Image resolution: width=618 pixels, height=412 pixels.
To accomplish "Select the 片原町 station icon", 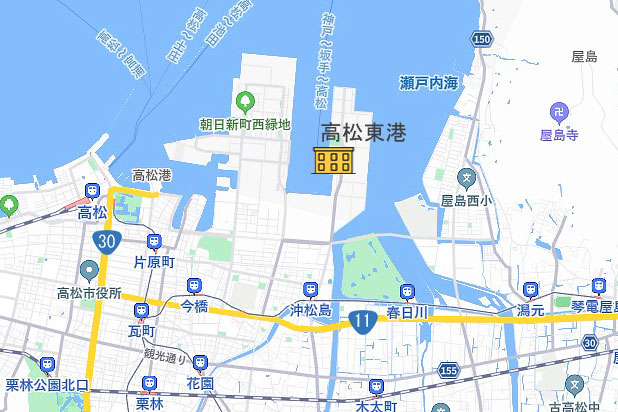I will [x=154, y=241].
